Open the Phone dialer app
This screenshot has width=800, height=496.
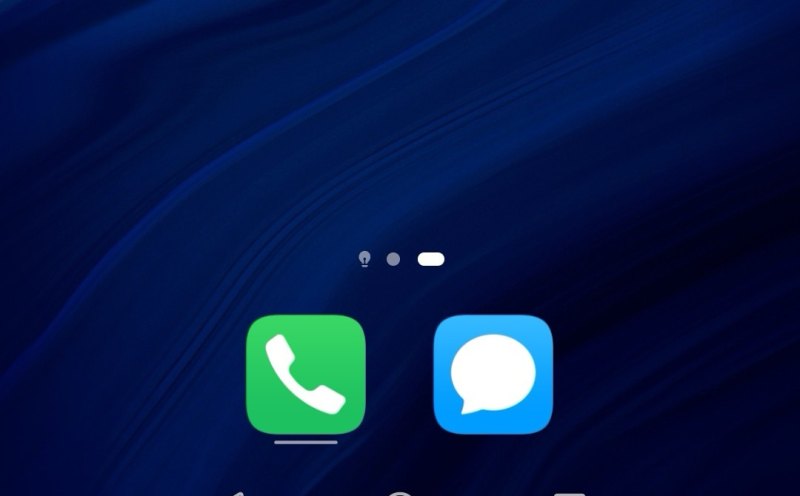(306, 374)
